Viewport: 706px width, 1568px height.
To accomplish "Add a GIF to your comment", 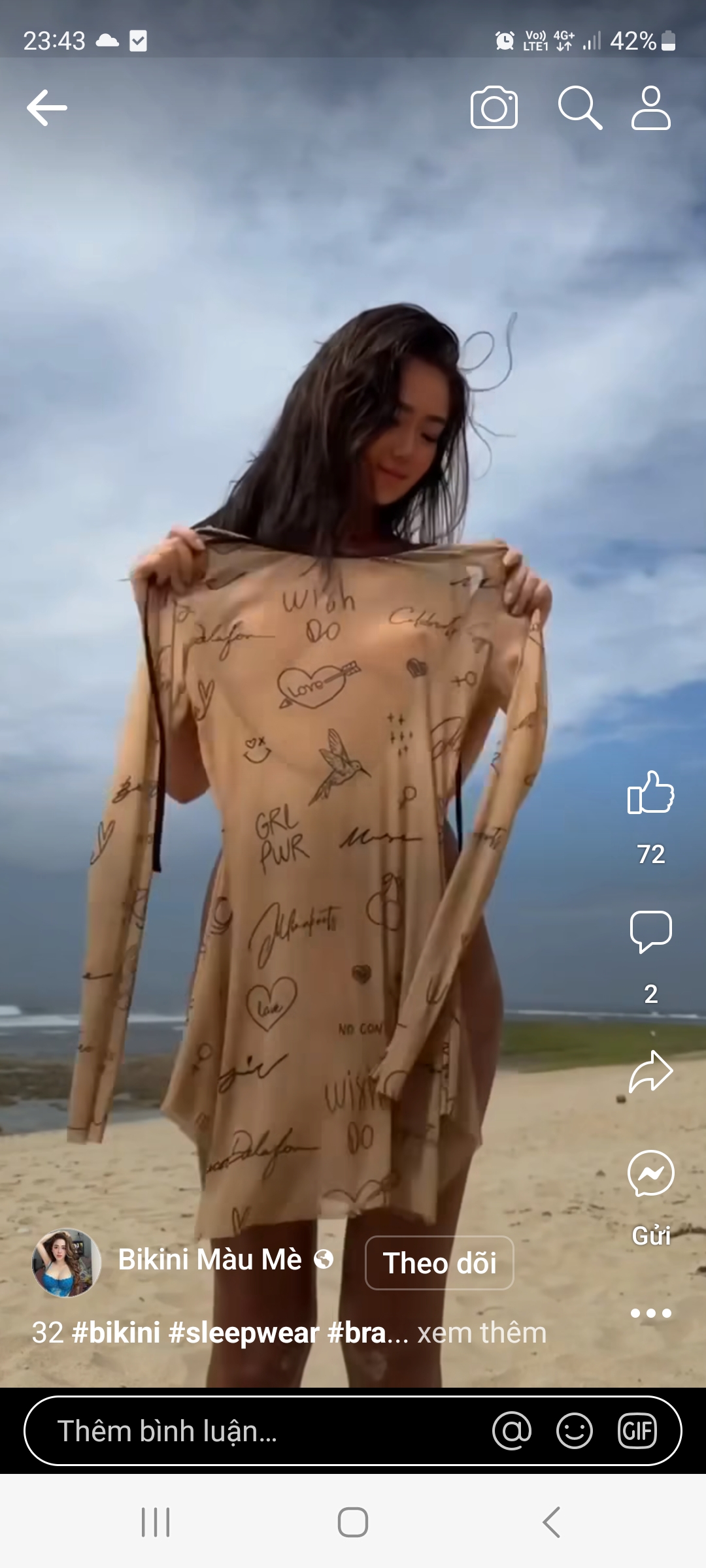I will coord(637,1431).
